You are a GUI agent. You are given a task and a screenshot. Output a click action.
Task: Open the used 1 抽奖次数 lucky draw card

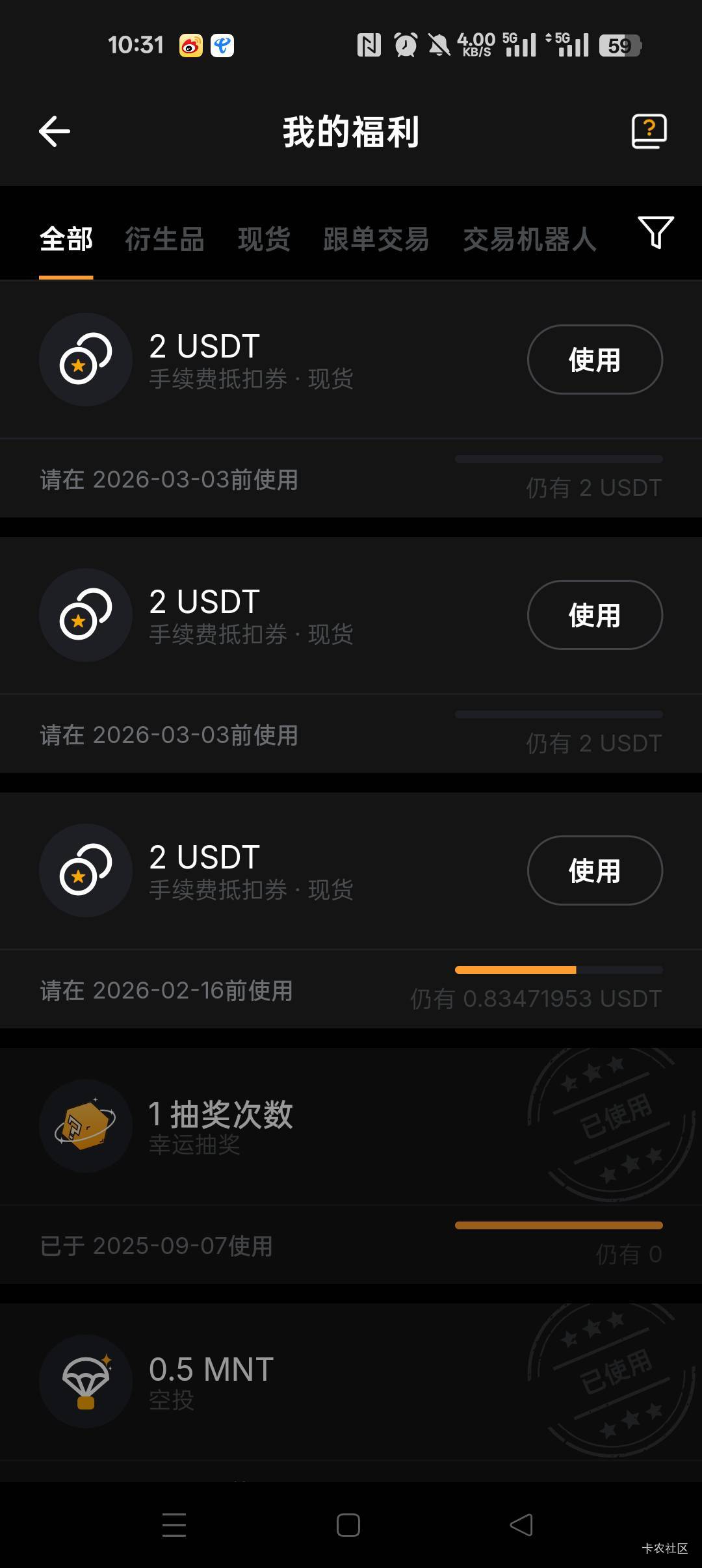click(351, 1166)
